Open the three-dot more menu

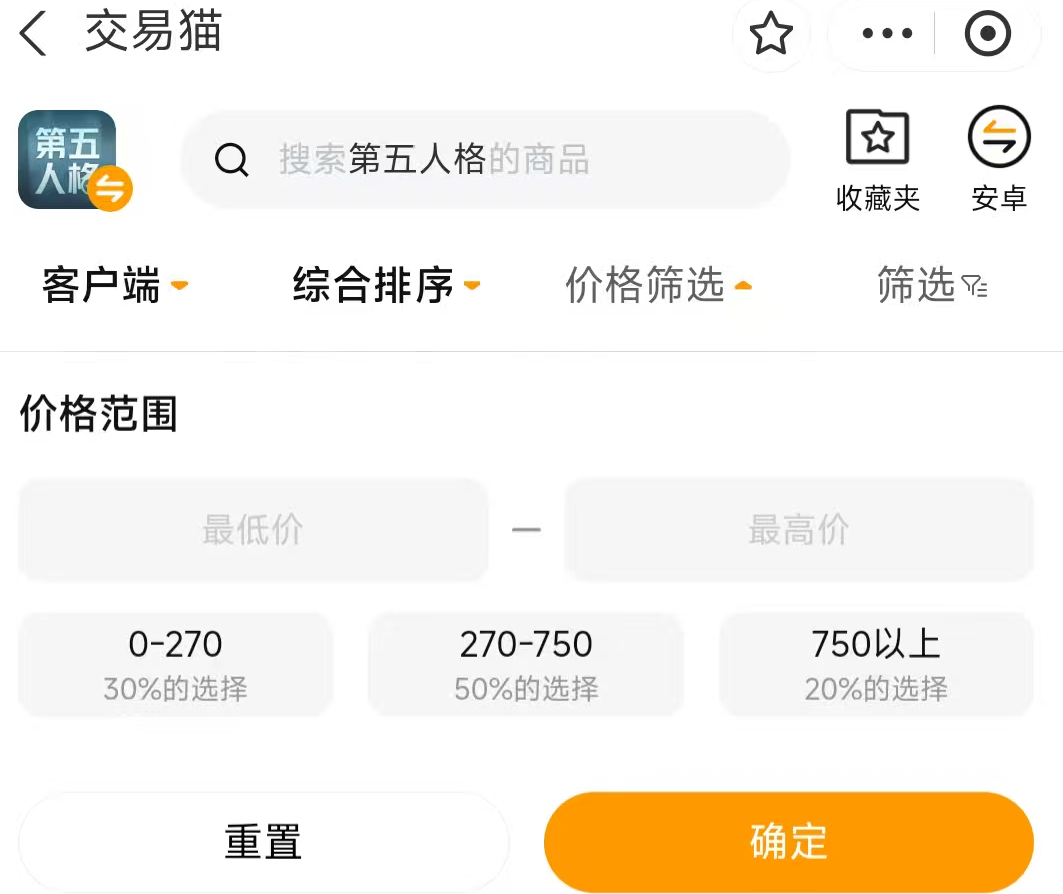pos(886,35)
